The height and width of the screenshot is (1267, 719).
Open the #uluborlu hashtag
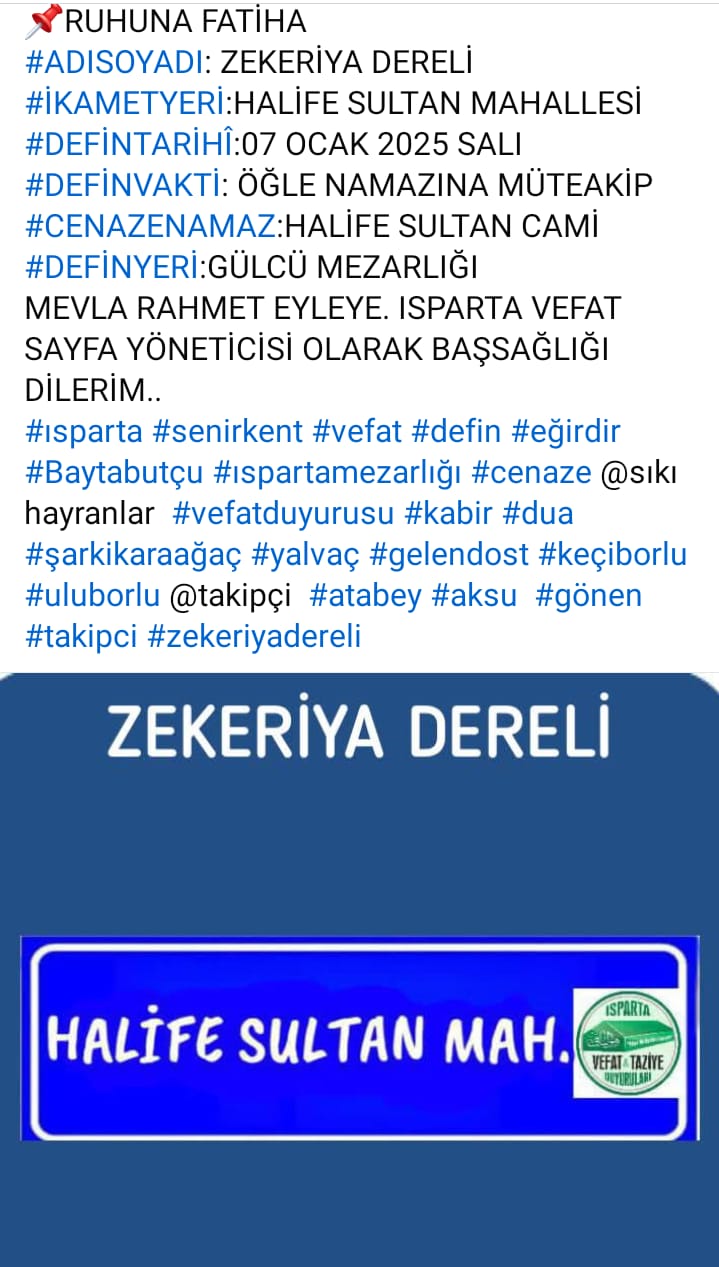(92, 596)
